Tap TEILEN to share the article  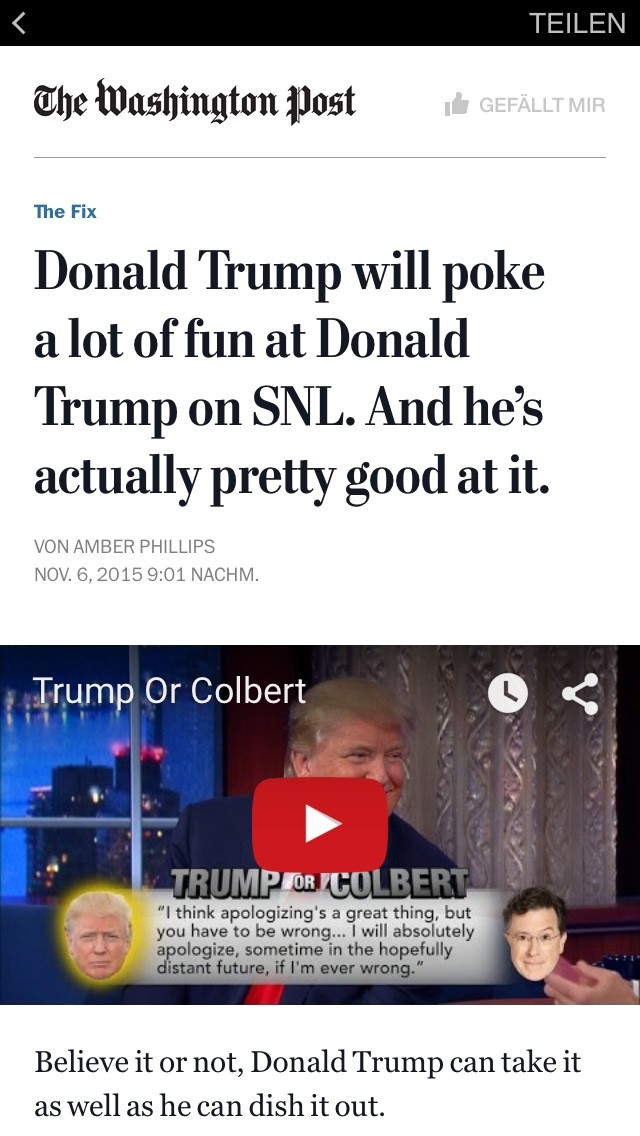click(577, 23)
